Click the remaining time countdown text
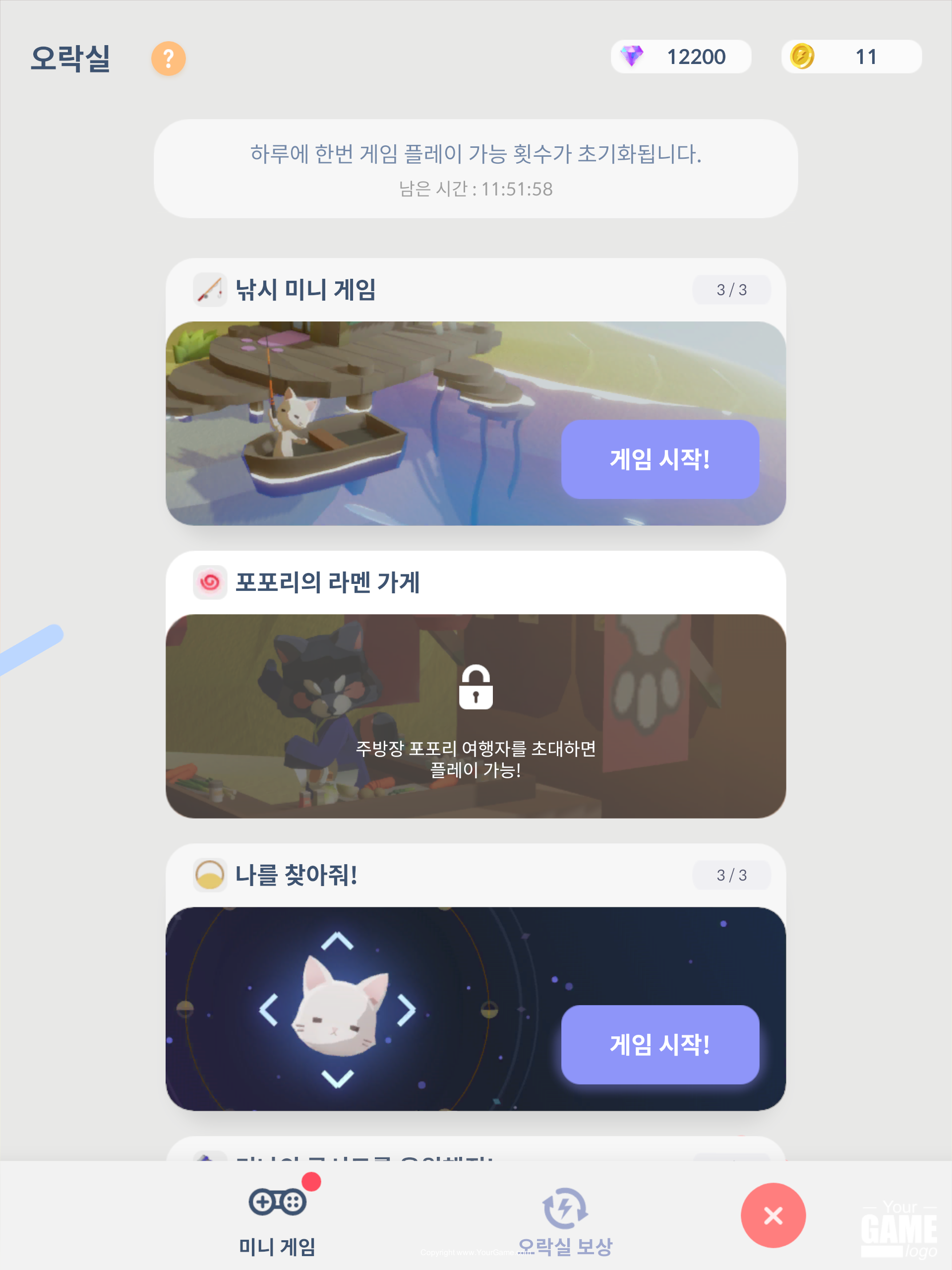 point(476,190)
